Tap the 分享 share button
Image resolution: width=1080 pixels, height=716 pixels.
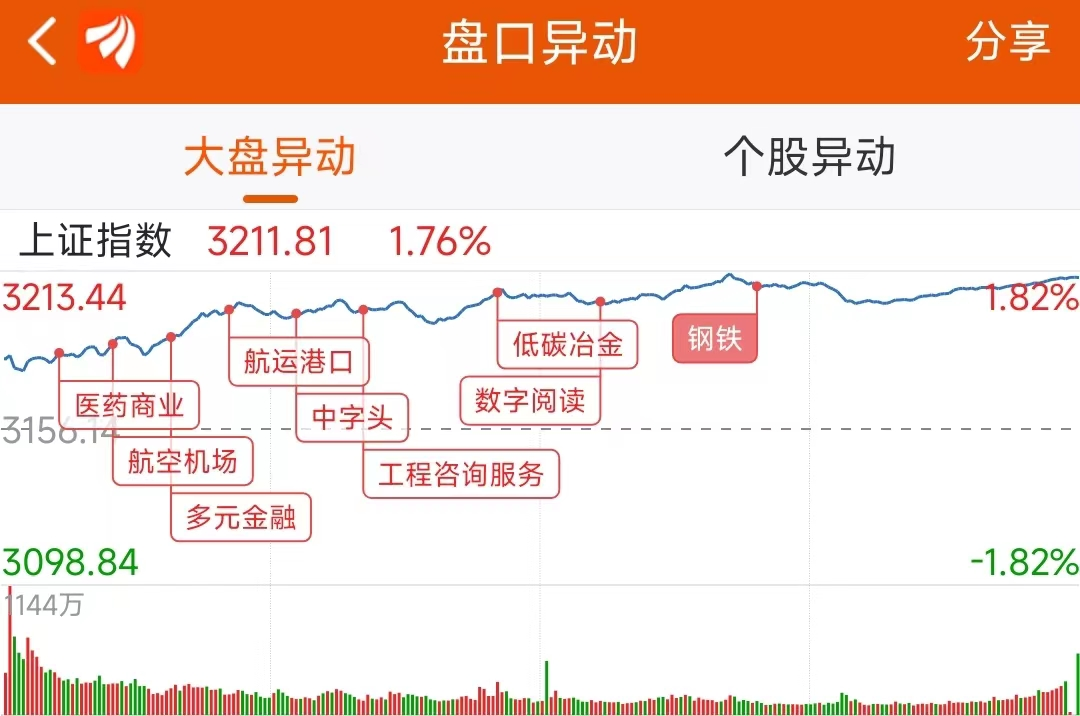1007,43
